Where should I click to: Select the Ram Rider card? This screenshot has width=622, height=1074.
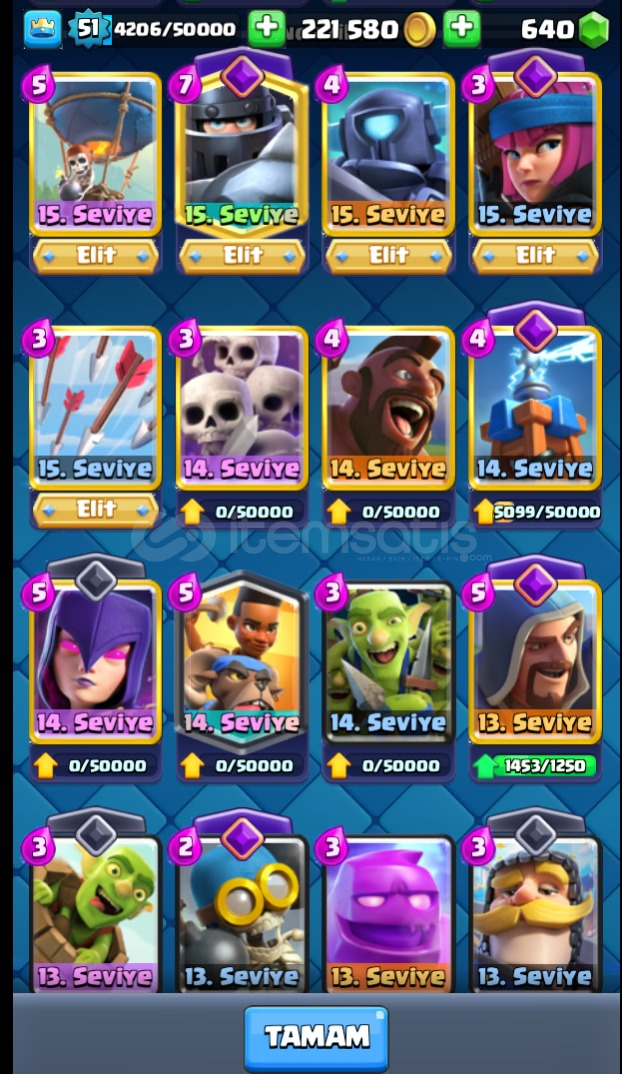[x=242, y=661]
